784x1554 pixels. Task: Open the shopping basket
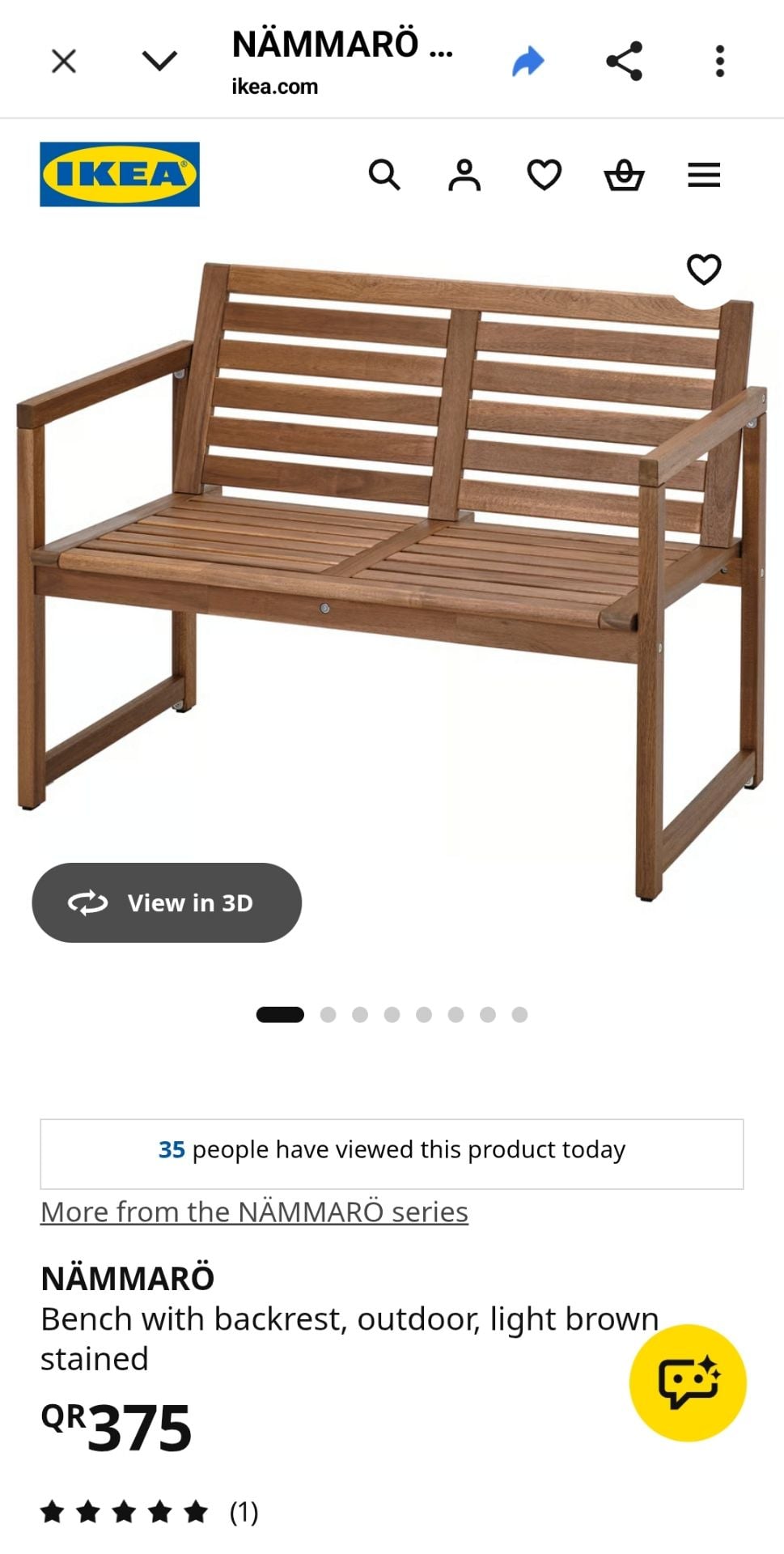click(x=624, y=174)
